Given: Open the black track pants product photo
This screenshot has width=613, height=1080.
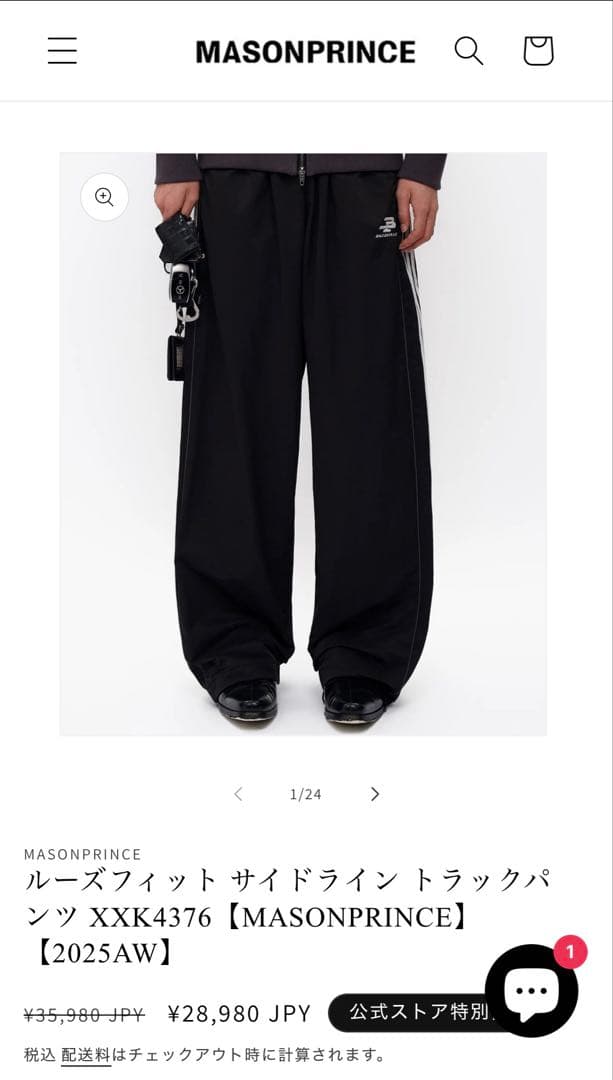Looking at the screenshot, I should point(303,444).
